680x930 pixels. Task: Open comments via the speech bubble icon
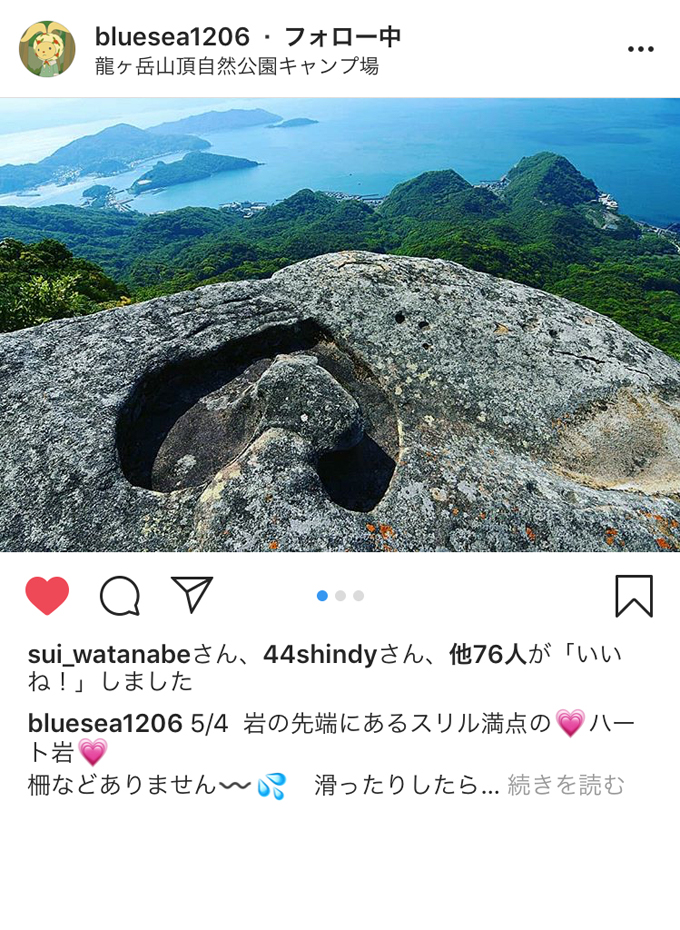point(120,596)
